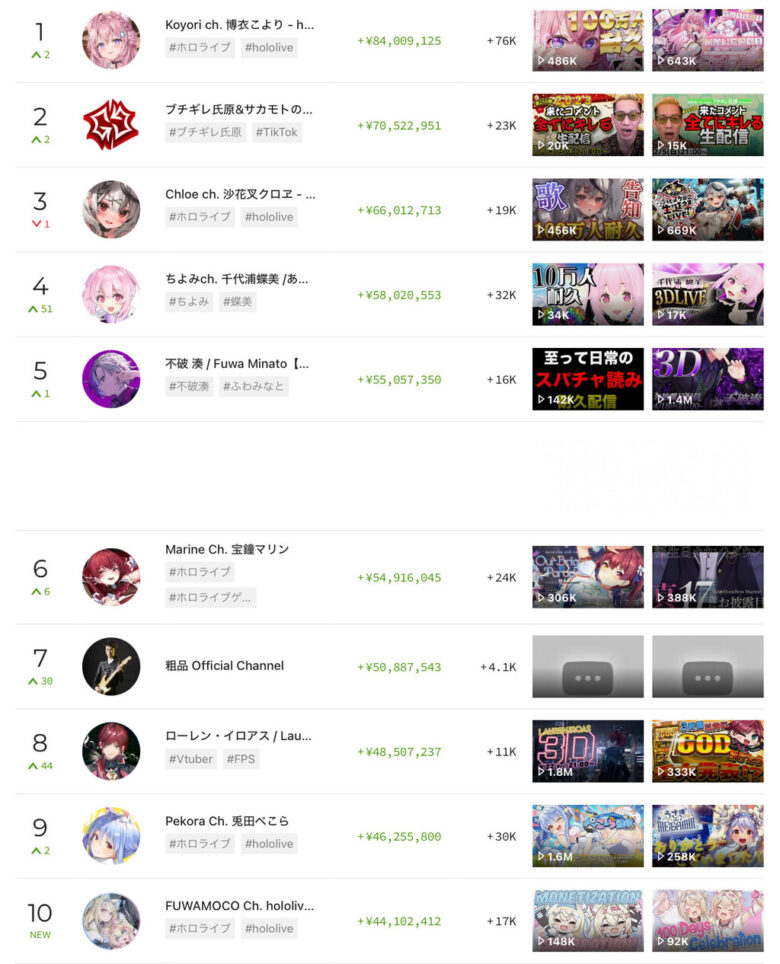
Task: Open 不破 湊 / Fuwa Minato channel
Action: pyautogui.click(x=237, y=364)
